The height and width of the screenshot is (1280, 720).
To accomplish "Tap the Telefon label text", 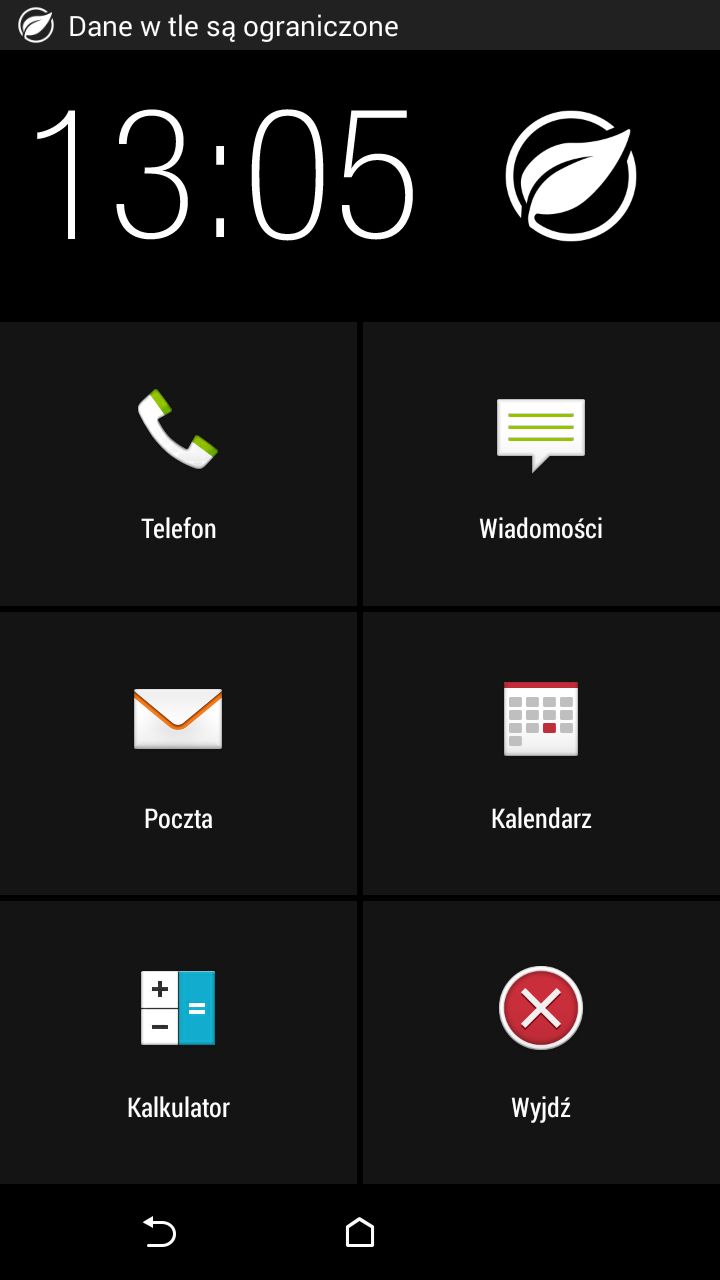I will [x=178, y=528].
